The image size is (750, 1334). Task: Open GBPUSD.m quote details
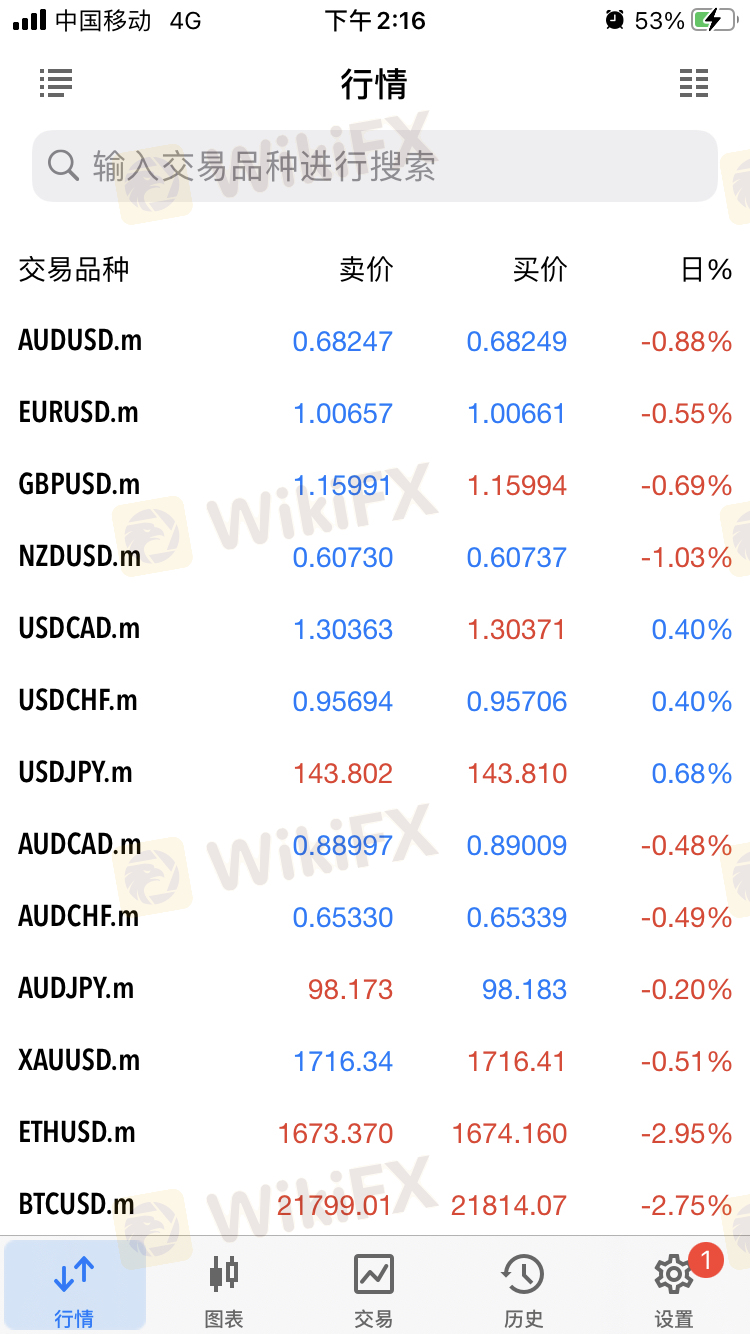tap(375, 485)
